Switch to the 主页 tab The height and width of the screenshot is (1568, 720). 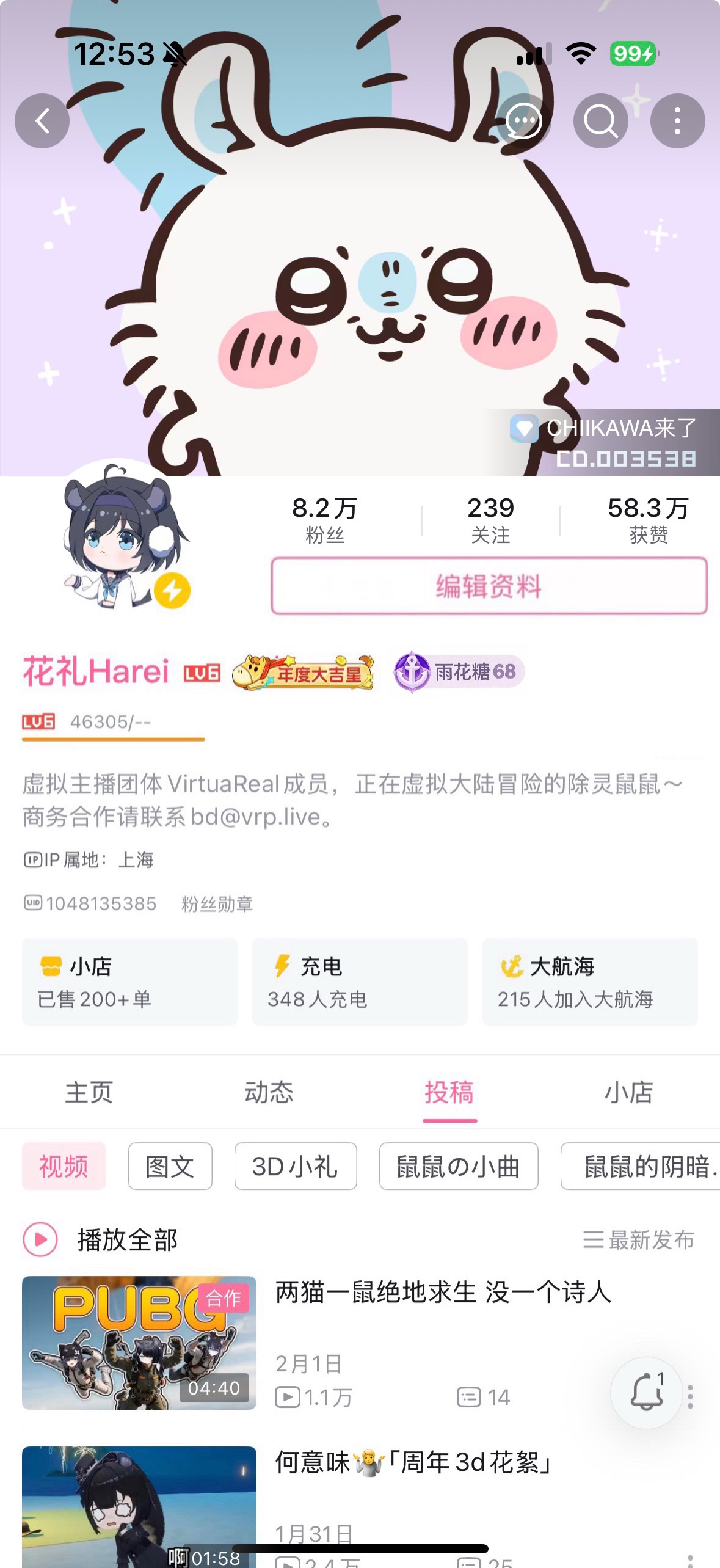tap(89, 1092)
